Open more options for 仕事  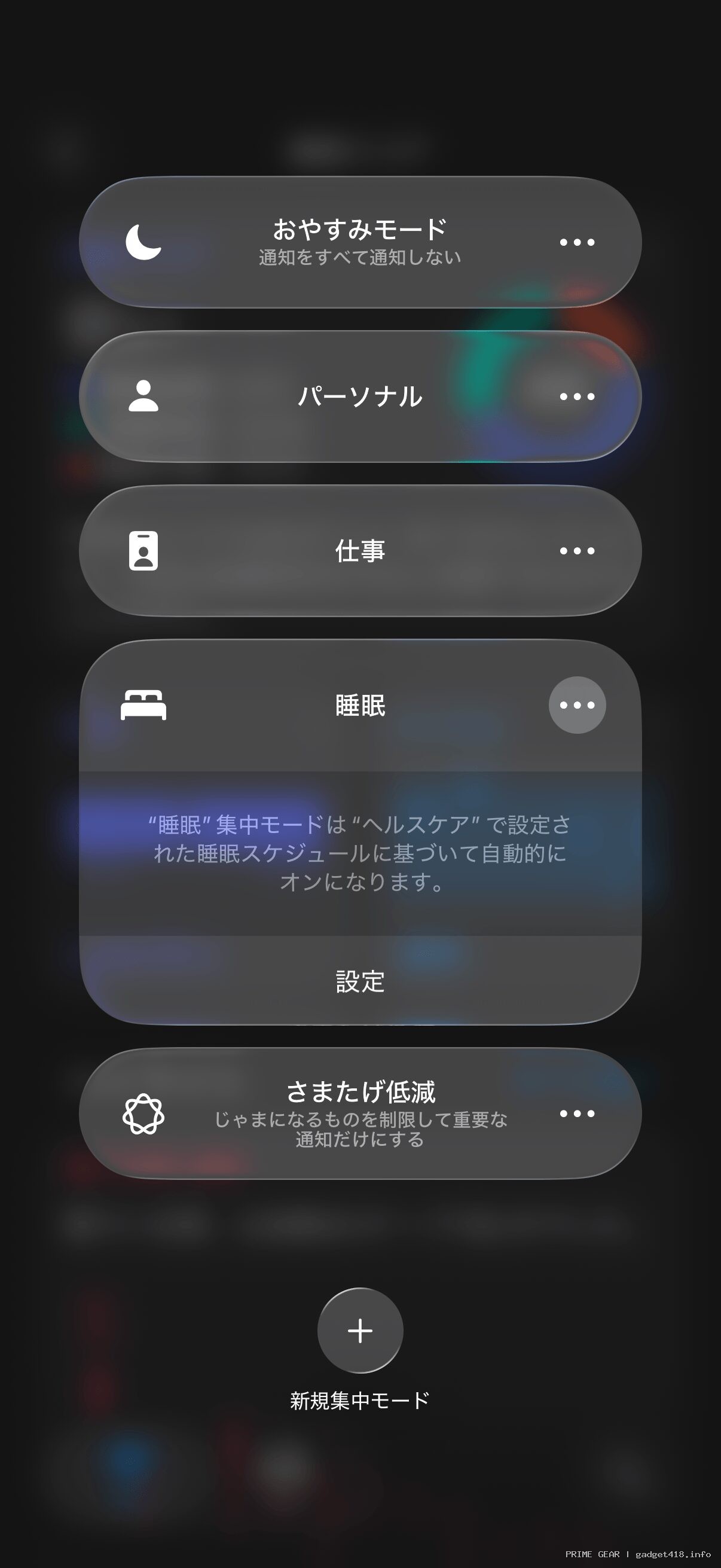(x=577, y=551)
